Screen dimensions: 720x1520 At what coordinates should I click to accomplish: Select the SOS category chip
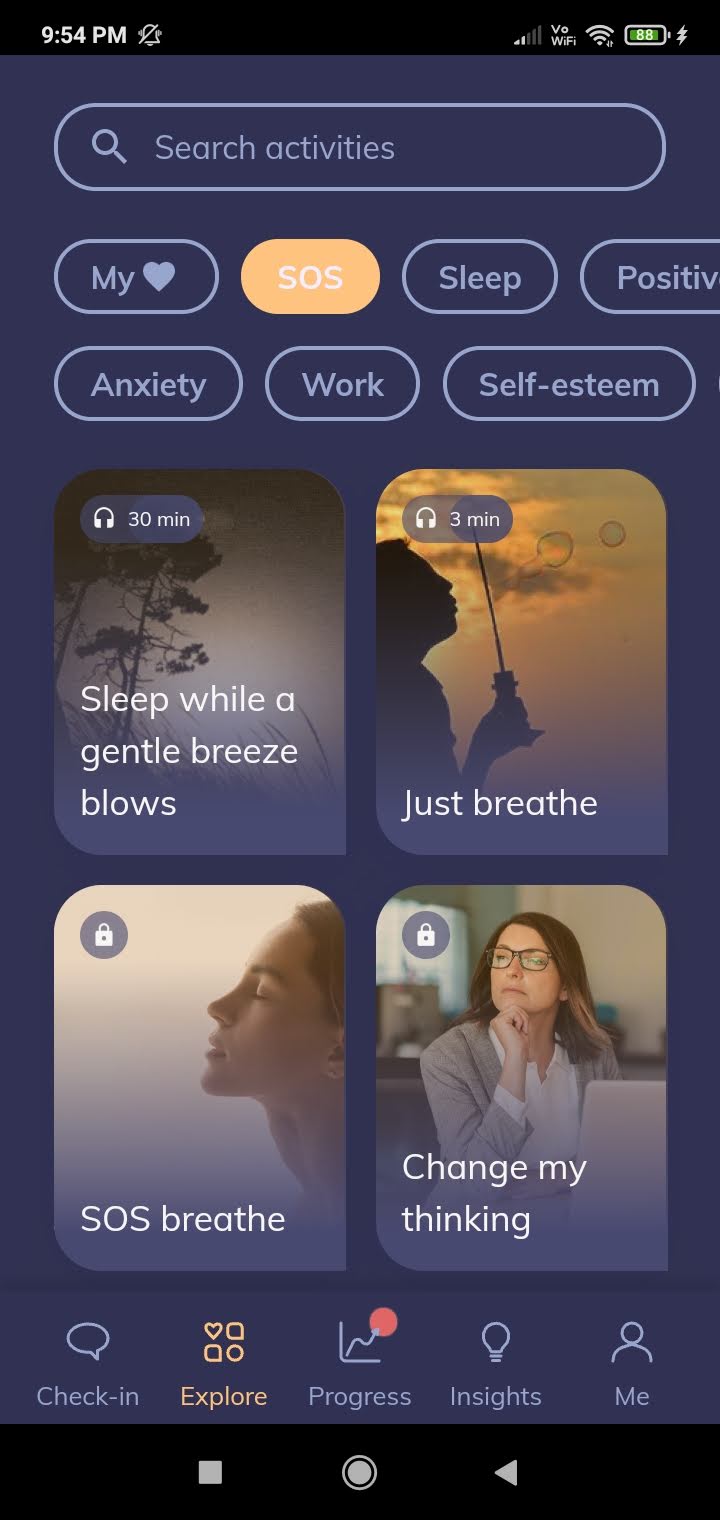click(x=310, y=277)
